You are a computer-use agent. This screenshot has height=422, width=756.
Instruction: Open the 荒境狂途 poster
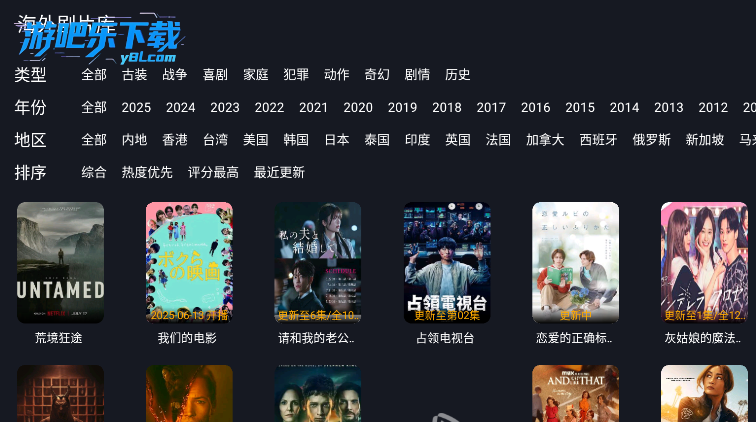[60, 262]
